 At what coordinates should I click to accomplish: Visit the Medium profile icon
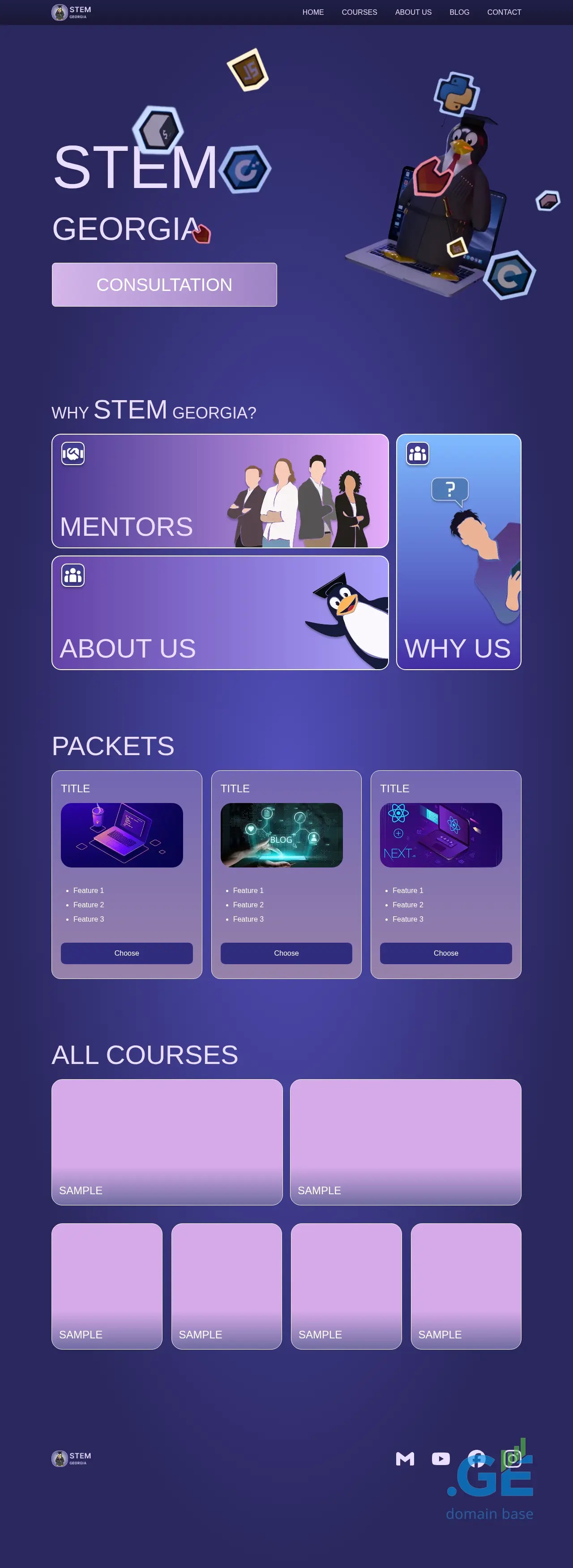(x=405, y=1458)
